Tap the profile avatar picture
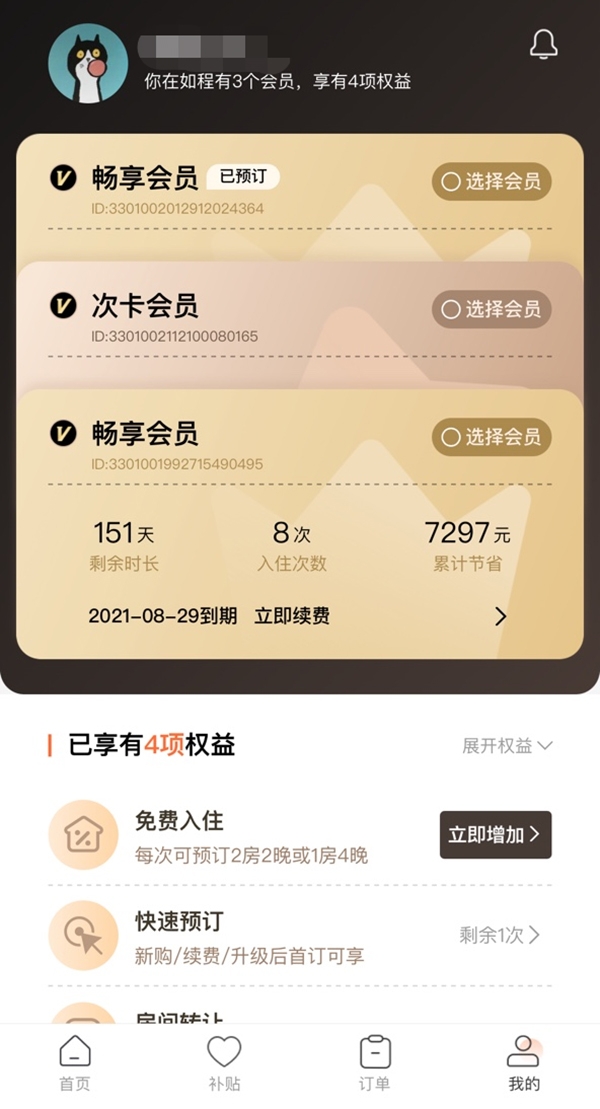This screenshot has width=600, height=1109. 88,63
